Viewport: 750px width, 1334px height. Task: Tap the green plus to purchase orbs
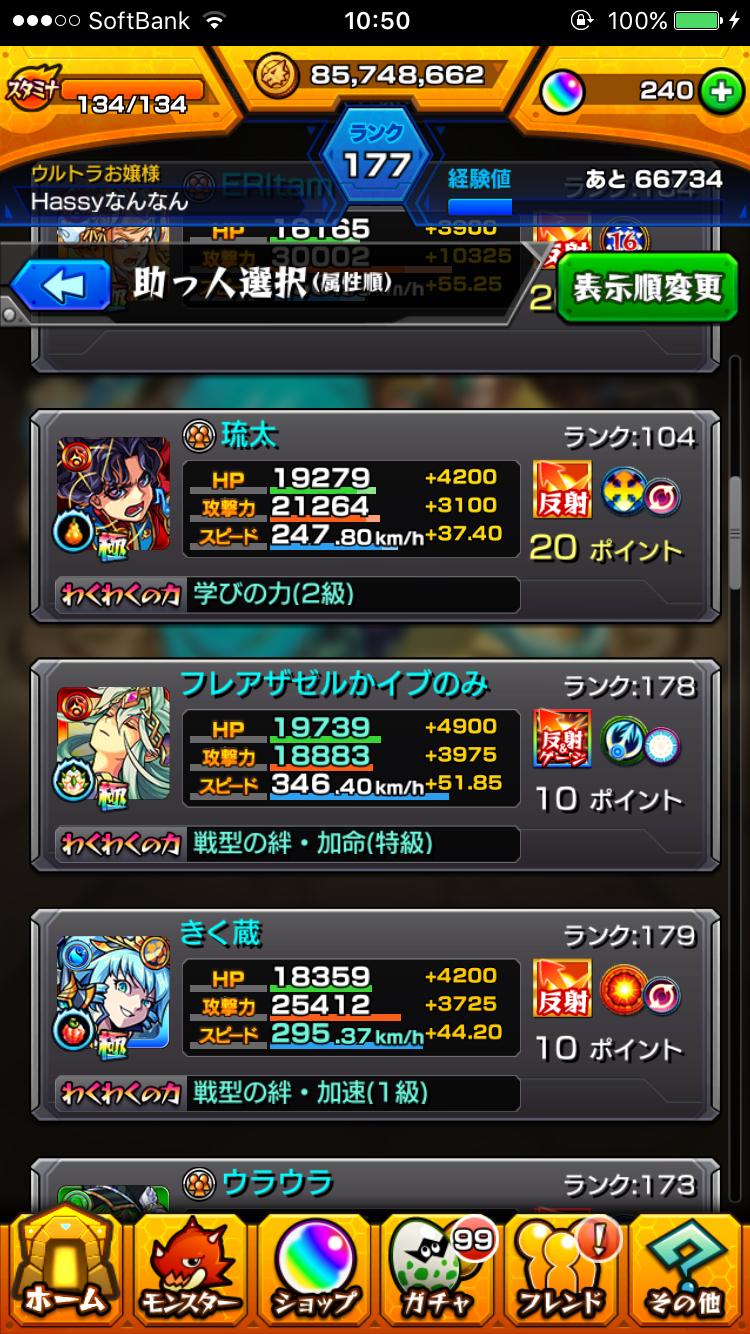[x=722, y=89]
